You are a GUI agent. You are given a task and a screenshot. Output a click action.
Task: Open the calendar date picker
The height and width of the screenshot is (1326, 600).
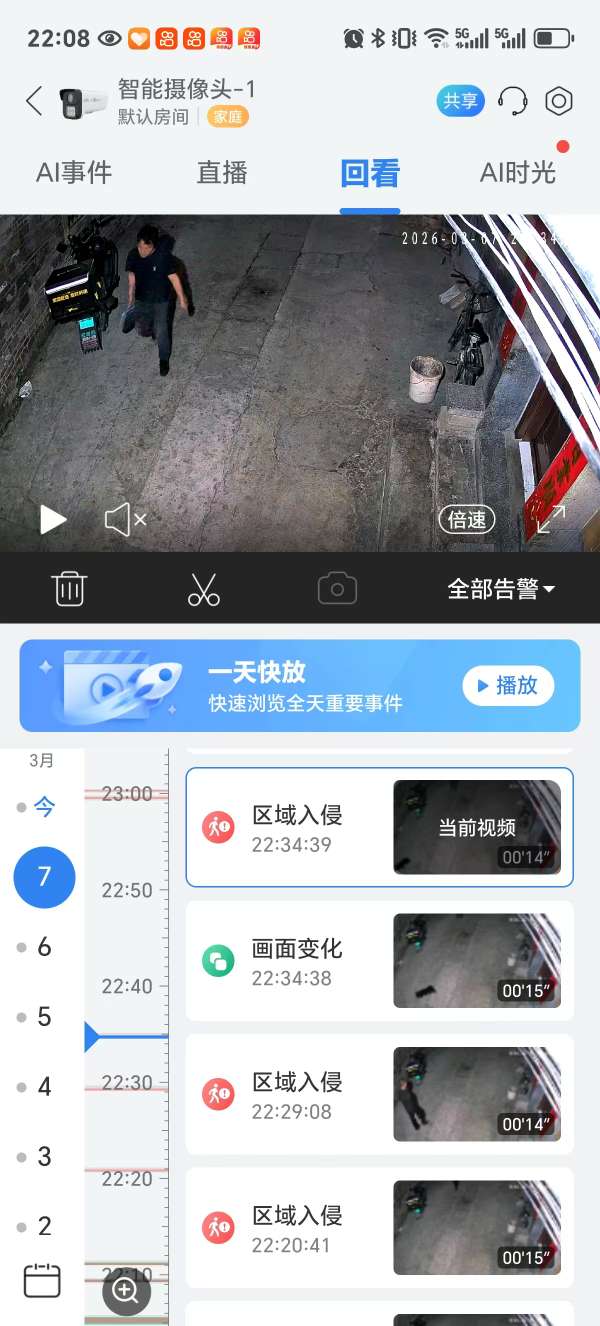(42, 1281)
